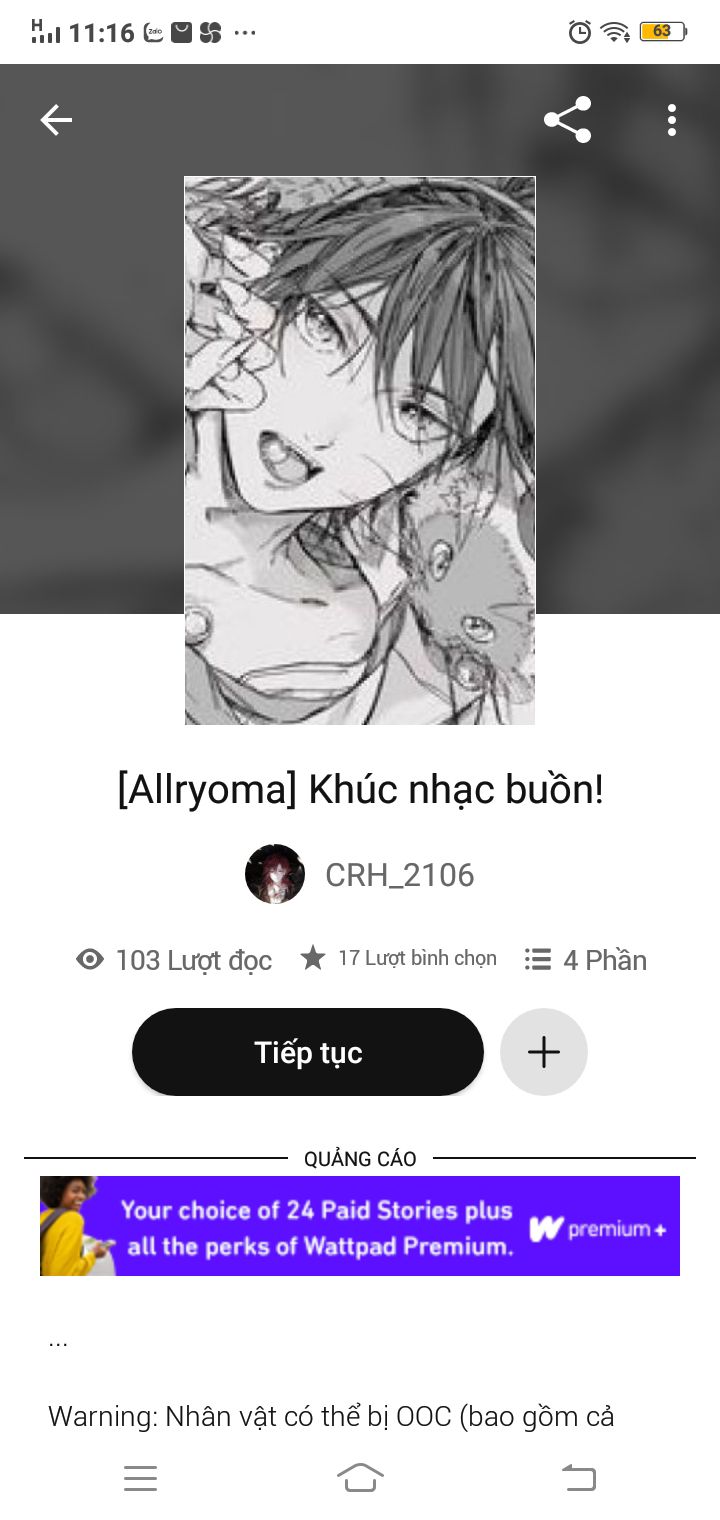Screen dimensions: 720x1520
Task: Tap the Tiếp tục button
Action: pyautogui.click(x=308, y=1052)
